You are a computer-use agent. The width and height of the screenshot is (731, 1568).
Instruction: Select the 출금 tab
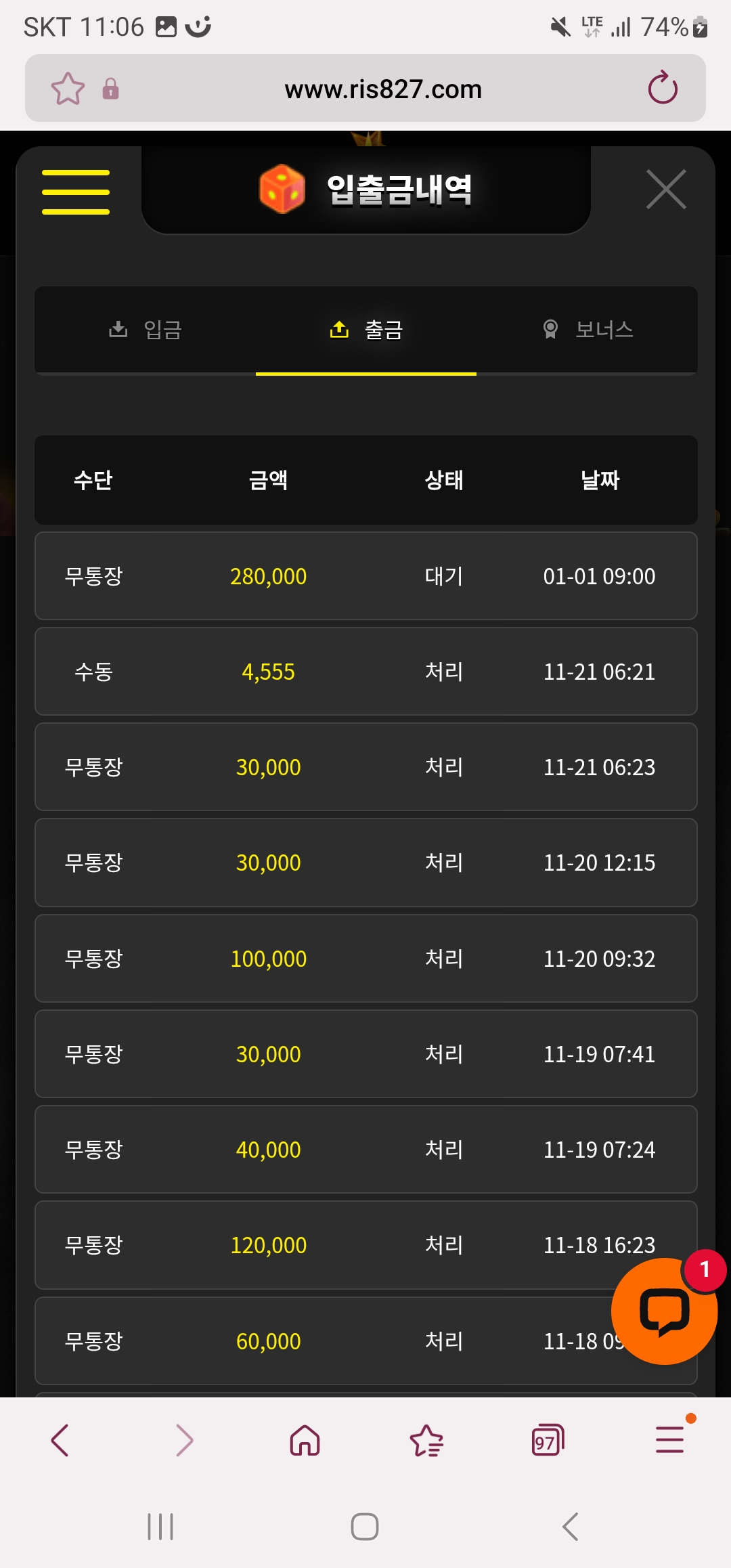point(366,330)
